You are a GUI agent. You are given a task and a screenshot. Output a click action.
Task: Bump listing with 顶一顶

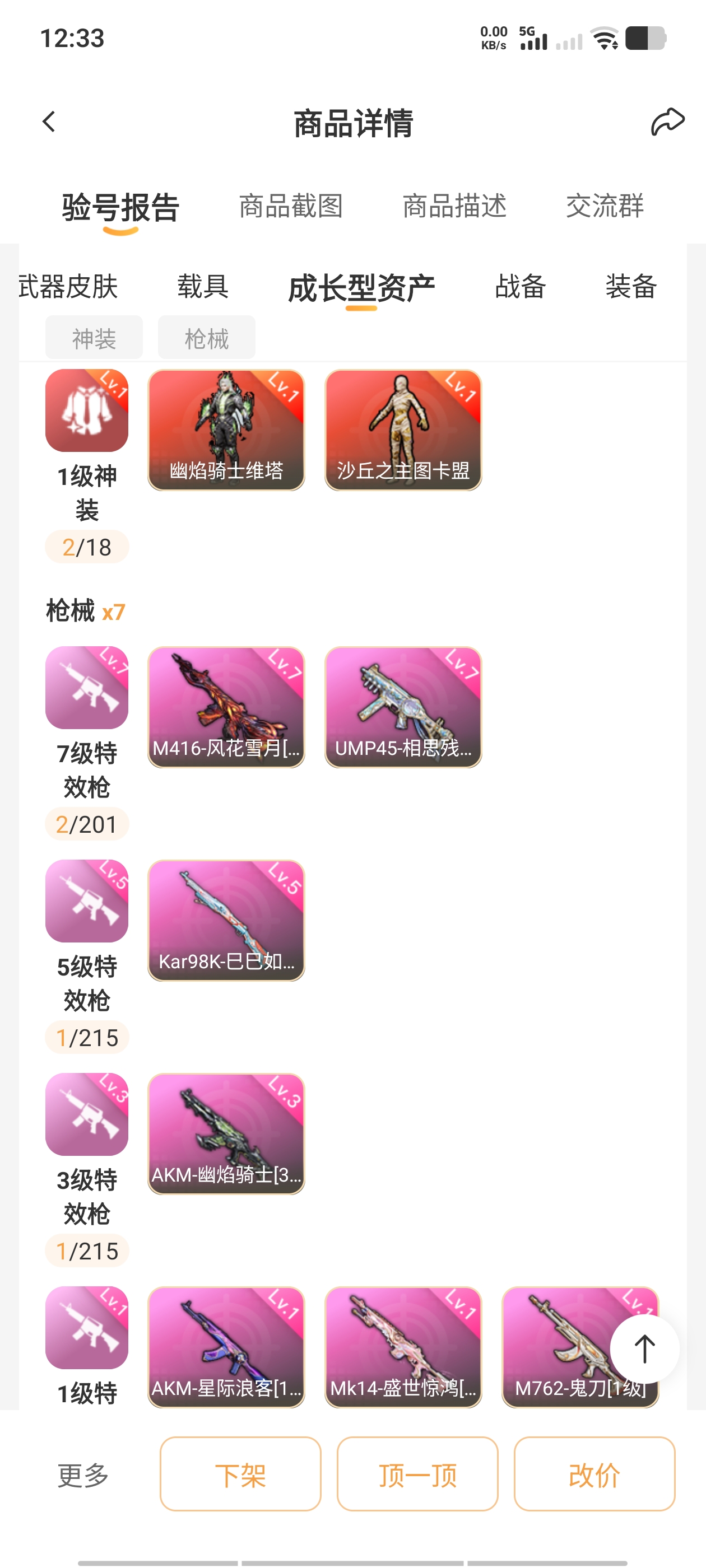pos(417,1474)
